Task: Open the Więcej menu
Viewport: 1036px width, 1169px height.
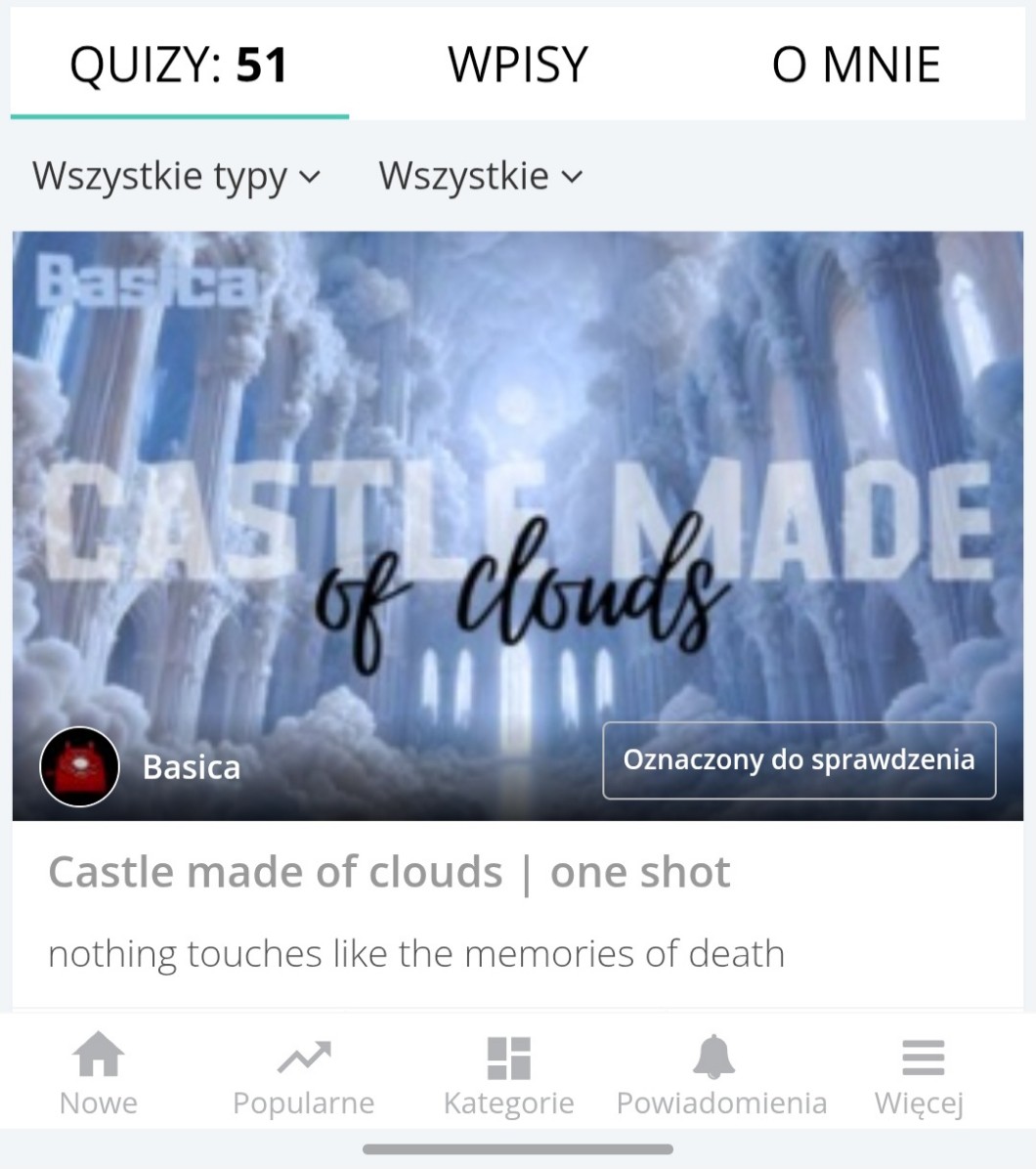Action: pos(920,1075)
